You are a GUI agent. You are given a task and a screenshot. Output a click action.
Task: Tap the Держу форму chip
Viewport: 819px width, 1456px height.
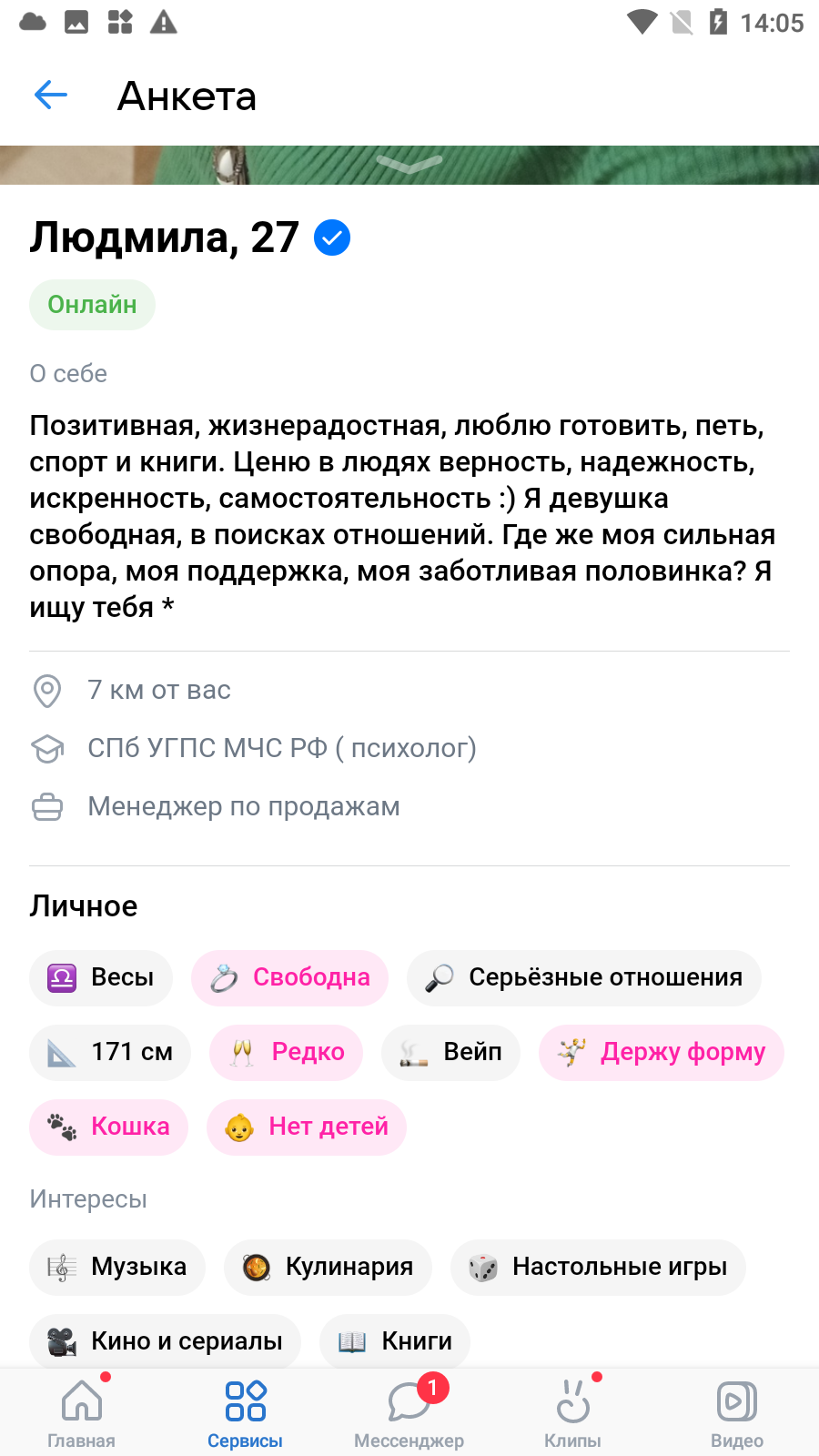662,1053
